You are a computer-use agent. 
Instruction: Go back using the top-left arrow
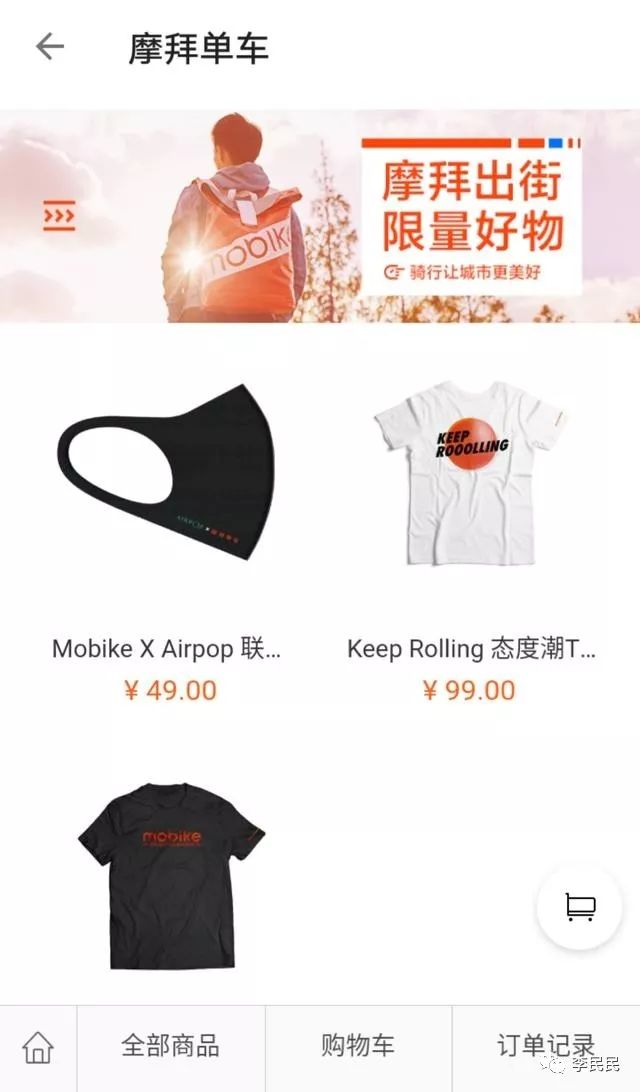pos(49,47)
